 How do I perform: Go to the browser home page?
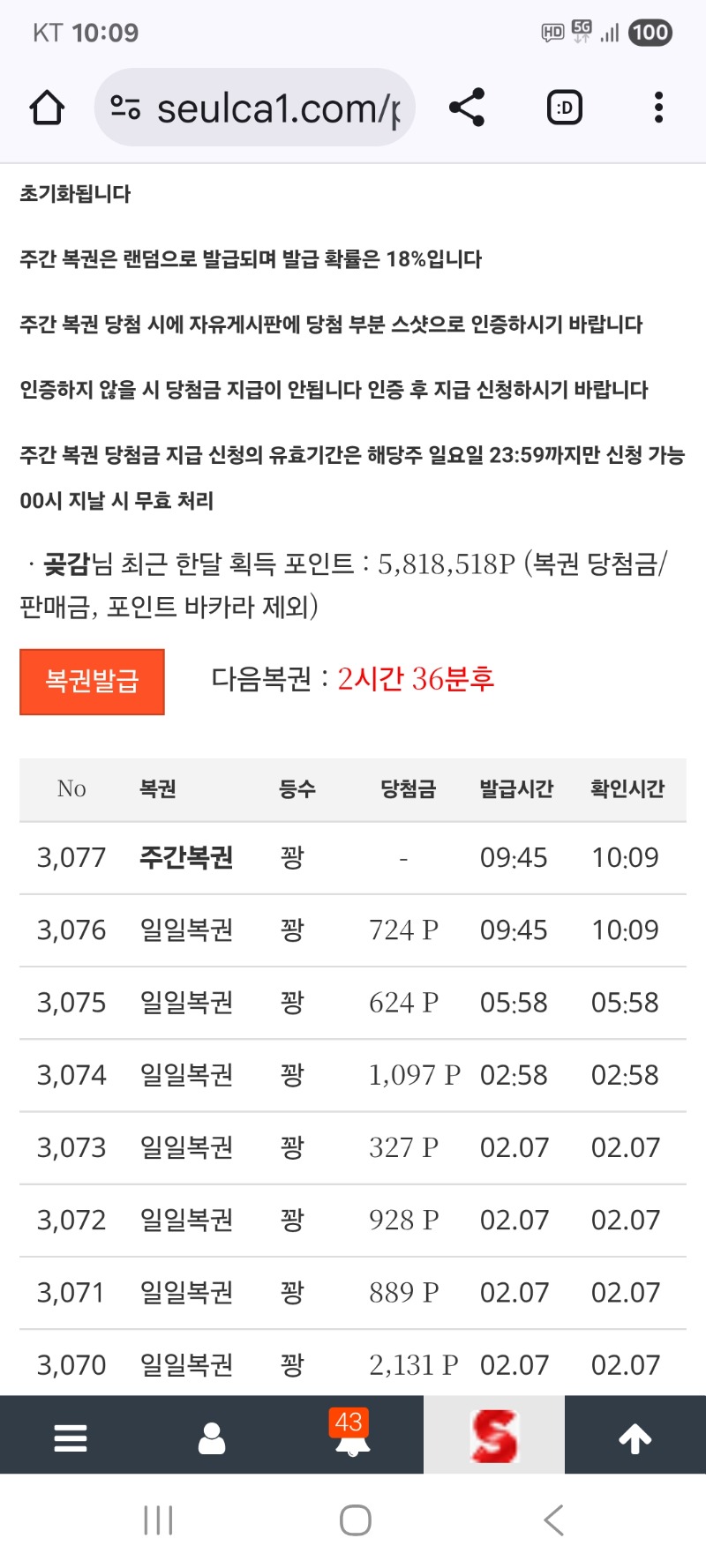pyautogui.click(x=47, y=108)
